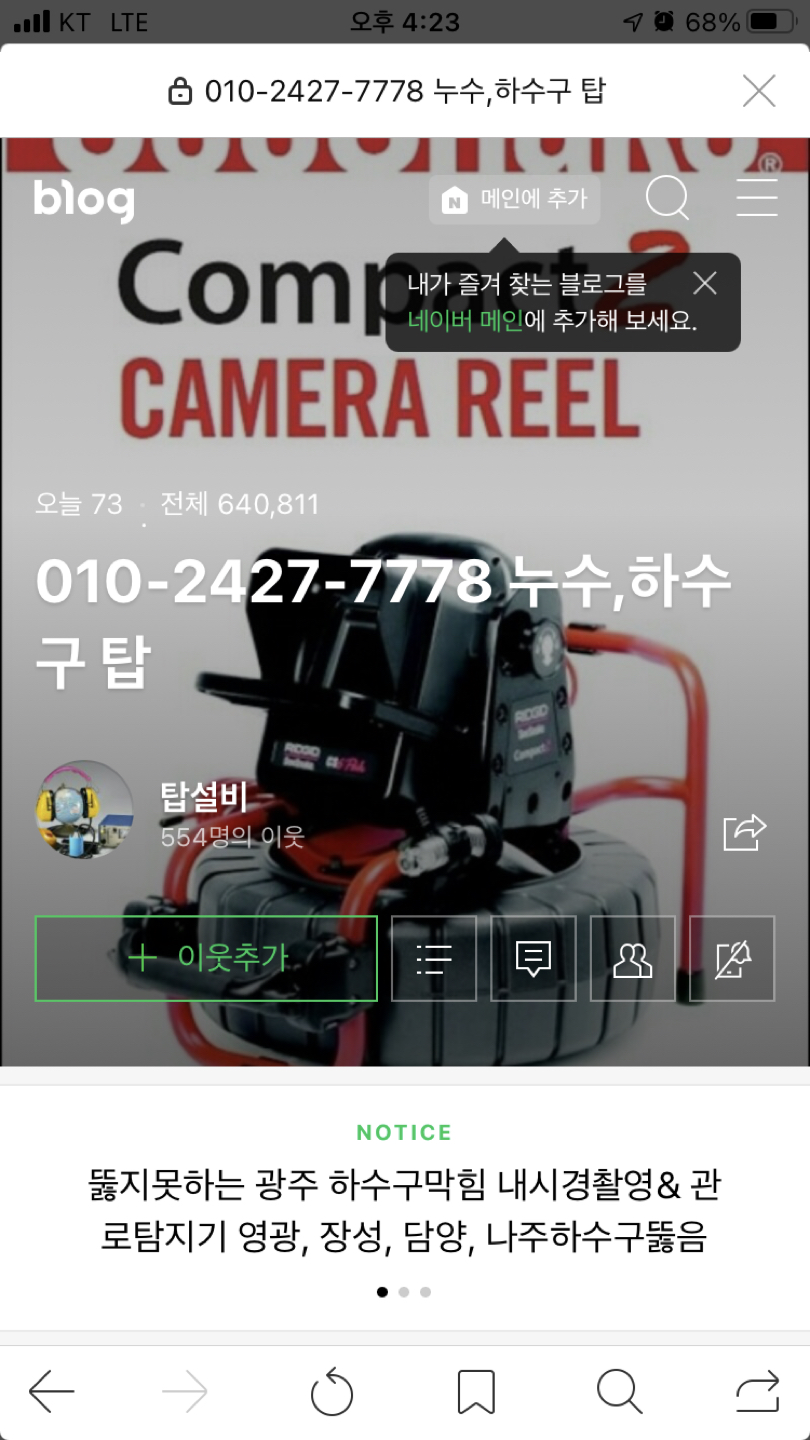Open the blog search magnifier

click(667, 198)
